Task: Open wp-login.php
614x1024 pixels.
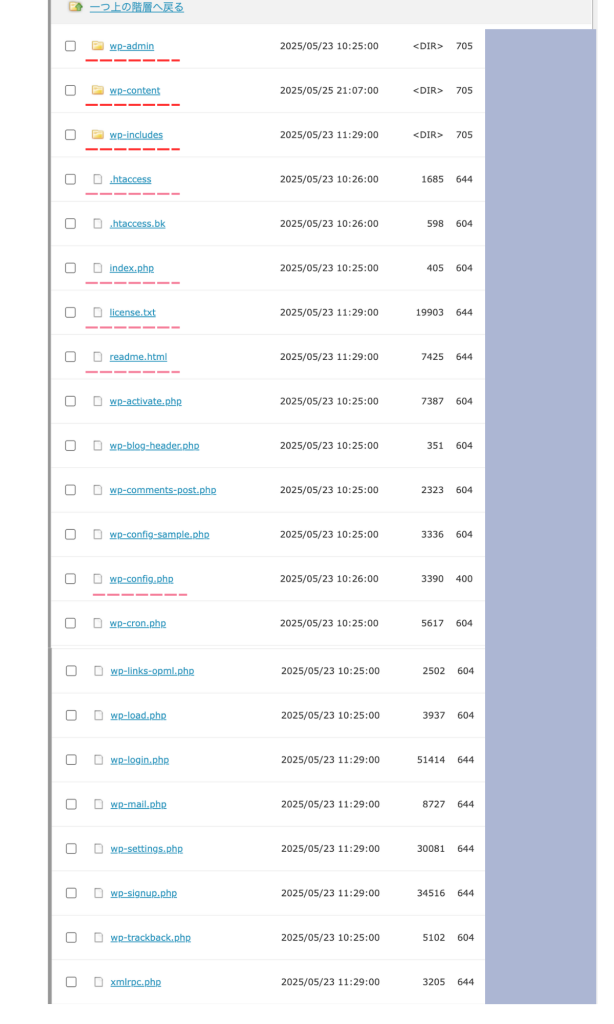Action: click(x=139, y=760)
